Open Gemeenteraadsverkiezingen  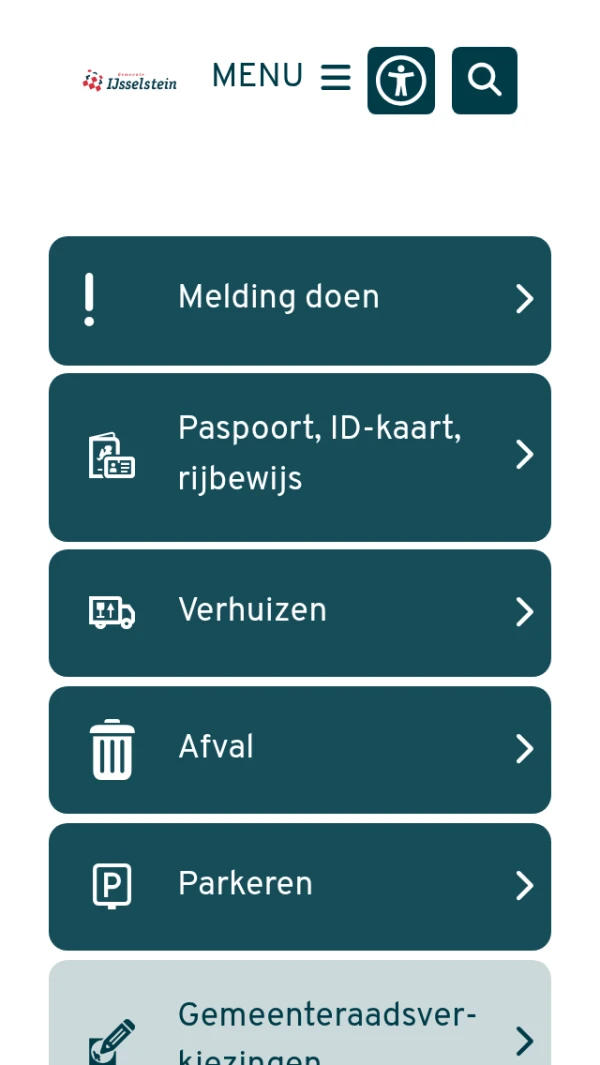[300, 1020]
